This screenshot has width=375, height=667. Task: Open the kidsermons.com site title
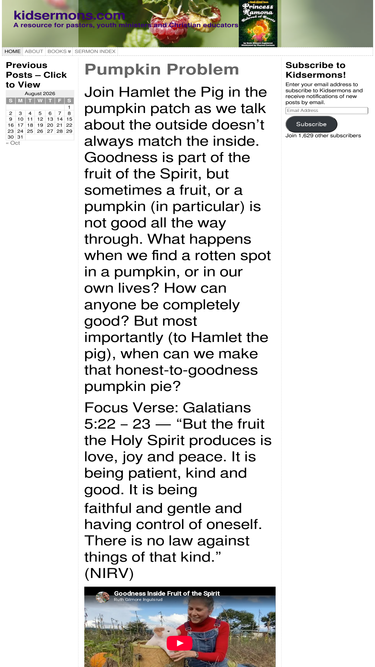69,15
